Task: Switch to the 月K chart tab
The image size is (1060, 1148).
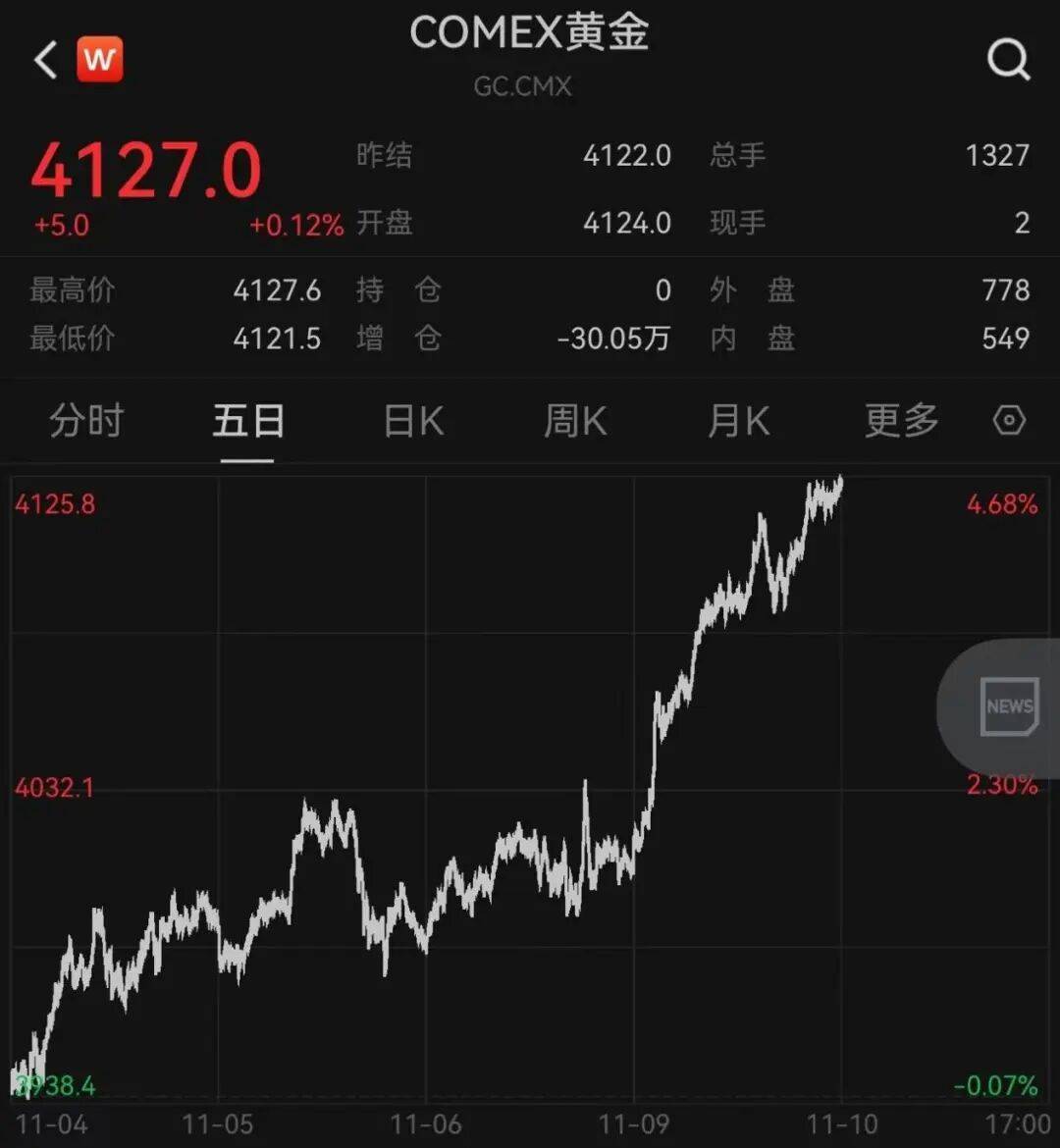Action: 738,420
